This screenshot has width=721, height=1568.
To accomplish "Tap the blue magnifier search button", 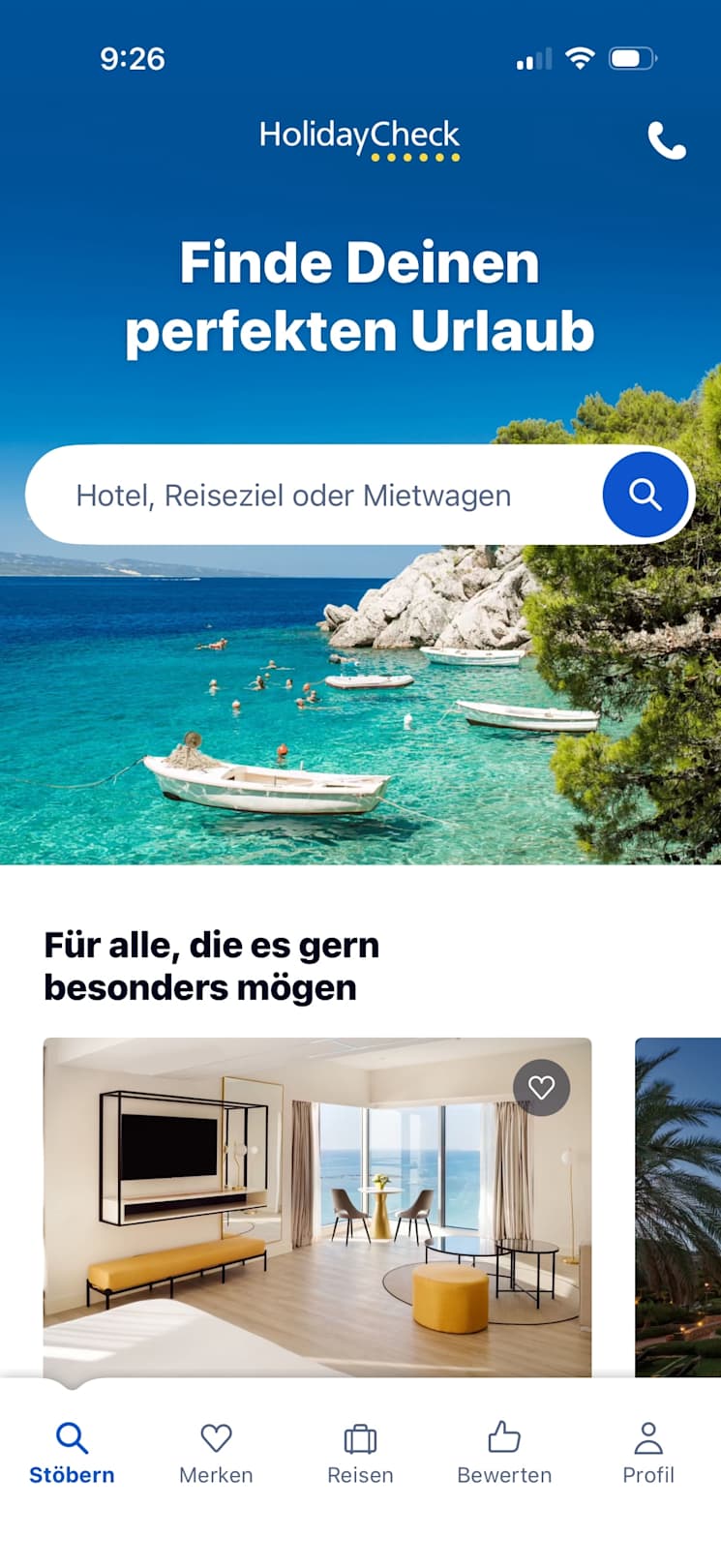I will (646, 495).
